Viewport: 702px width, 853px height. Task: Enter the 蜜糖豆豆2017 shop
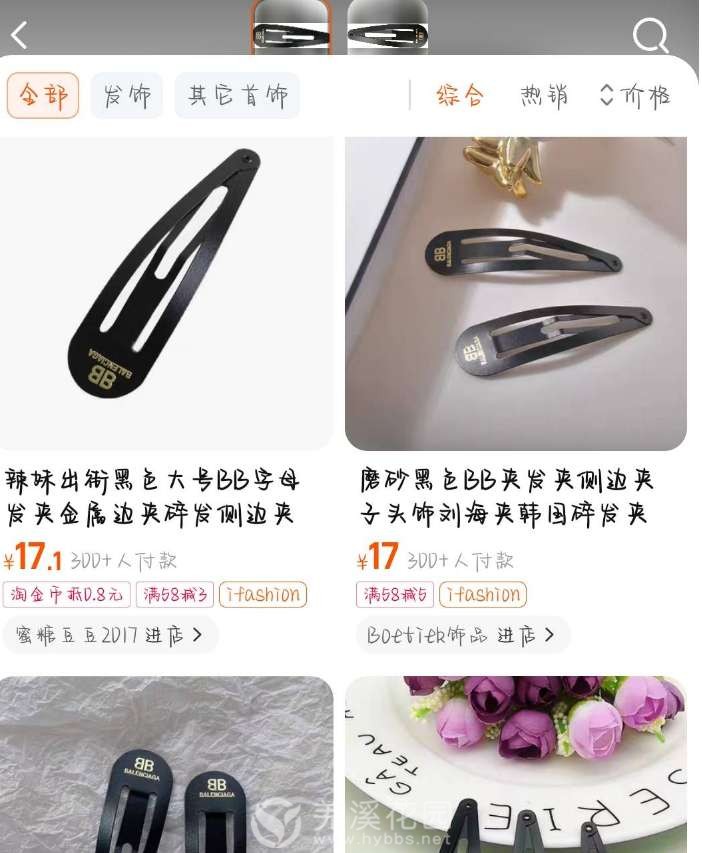(110, 635)
